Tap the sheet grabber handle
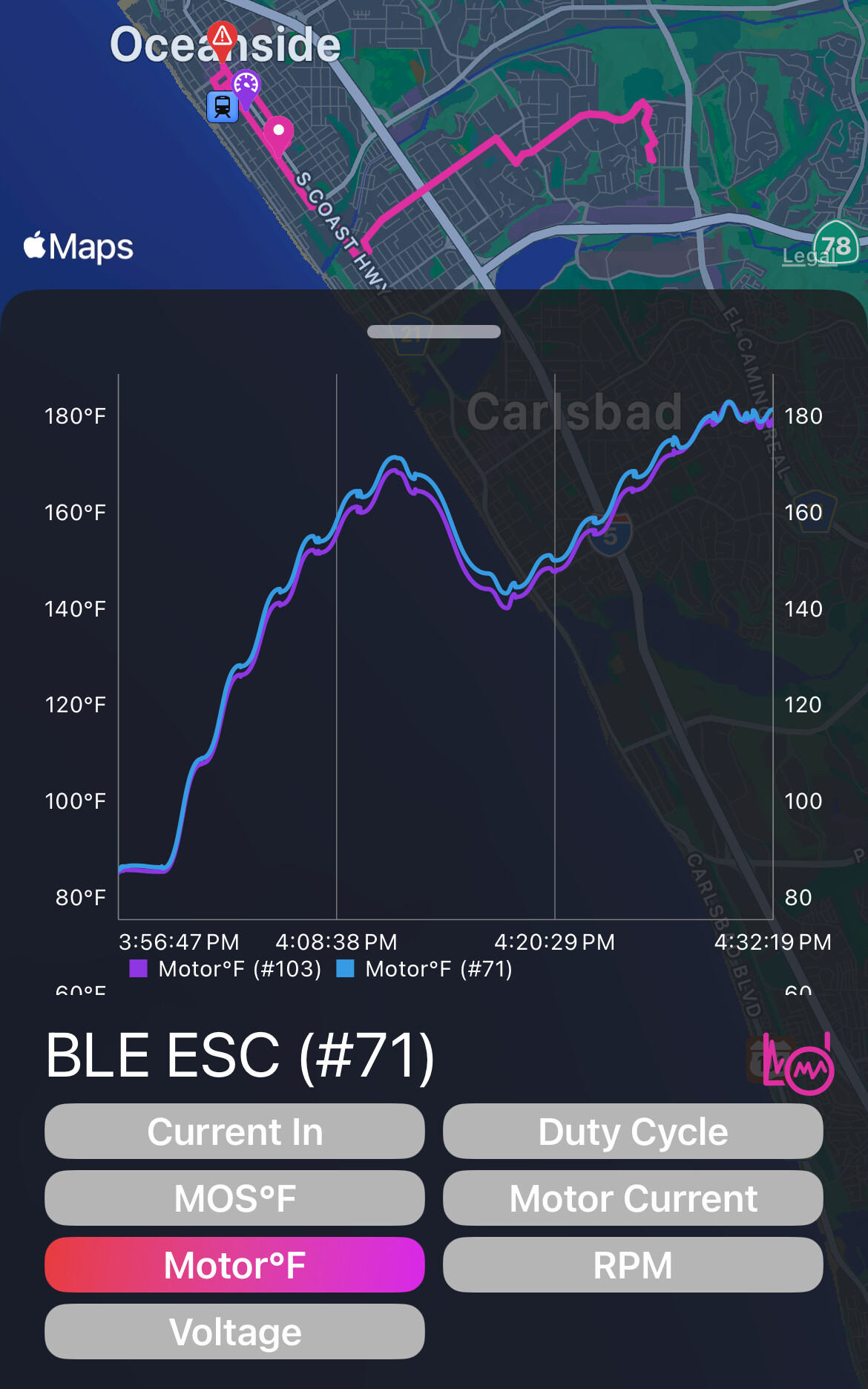This screenshot has width=868, height=1389. (x=434, y=332)
